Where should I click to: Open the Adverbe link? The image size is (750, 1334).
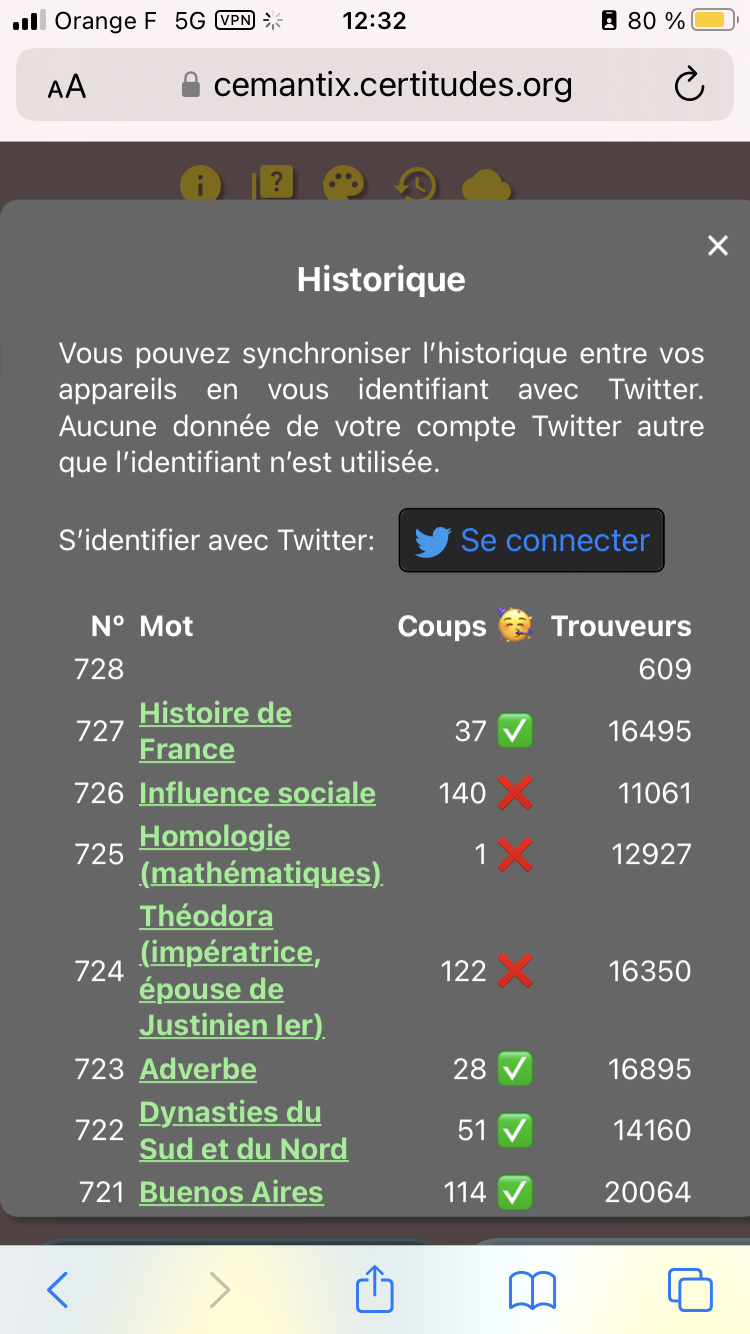click(198, 1069)
